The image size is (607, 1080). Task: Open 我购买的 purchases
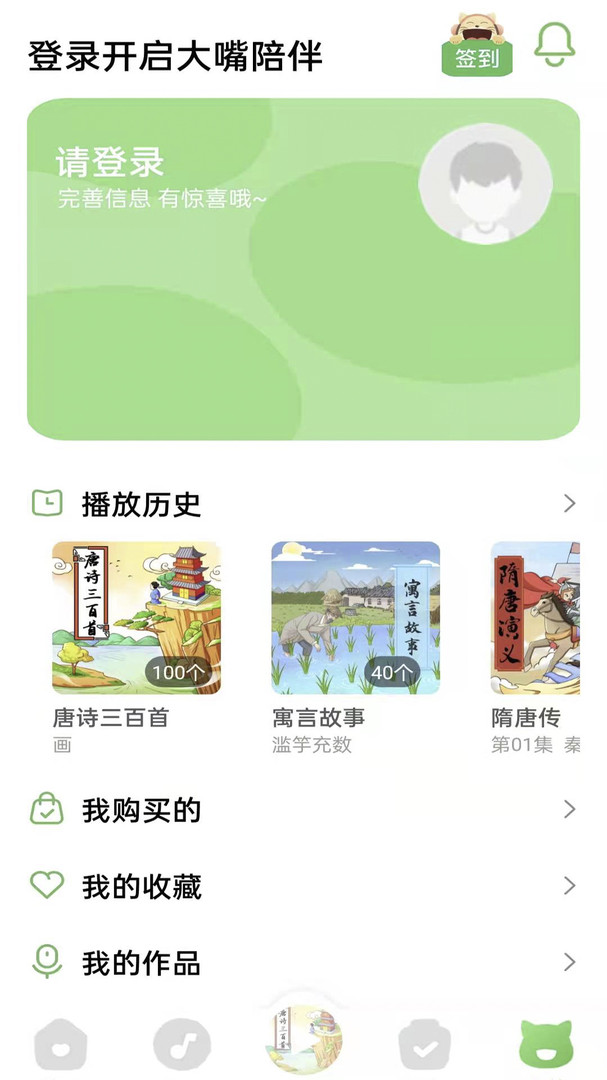tap(303, 809)
